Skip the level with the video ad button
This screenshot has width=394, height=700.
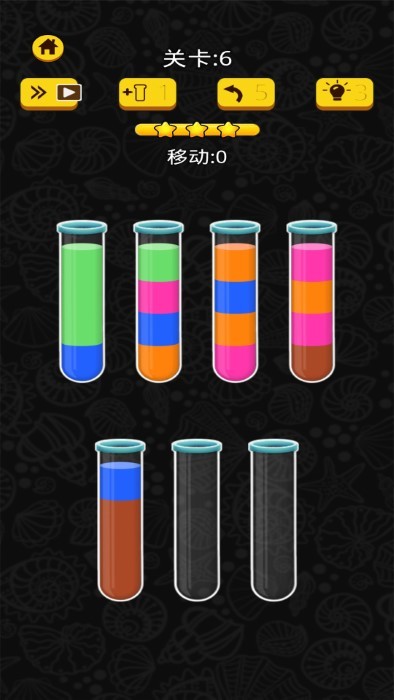[x=51, y=93]
